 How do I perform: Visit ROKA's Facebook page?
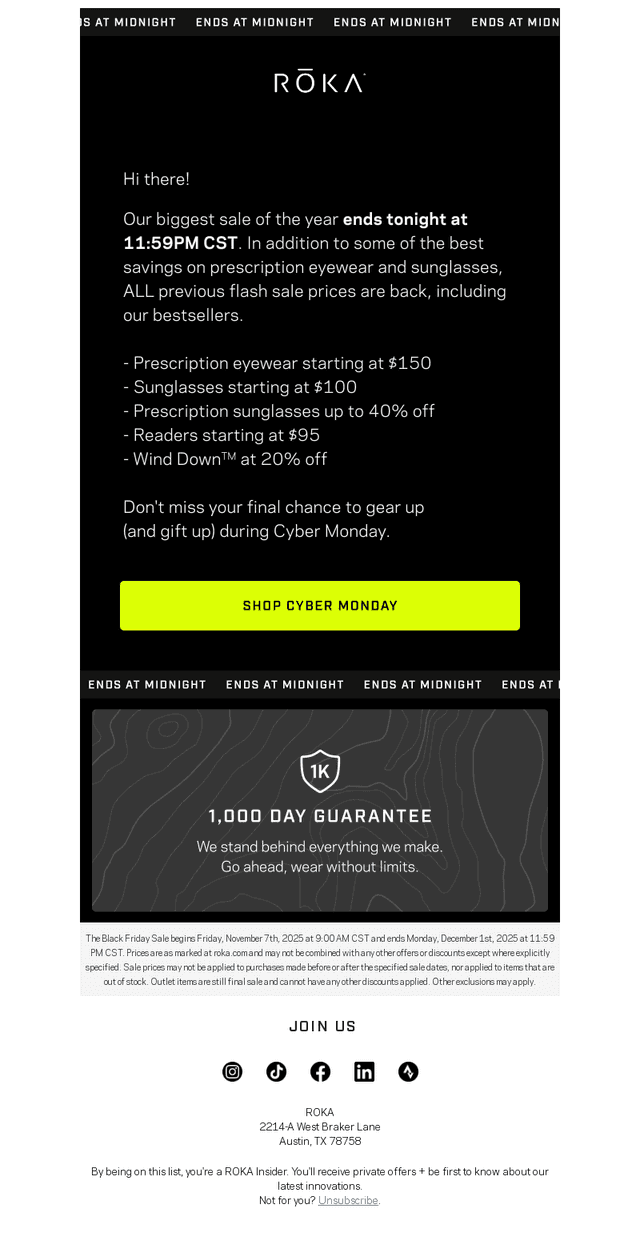(x=320, y=1072)
